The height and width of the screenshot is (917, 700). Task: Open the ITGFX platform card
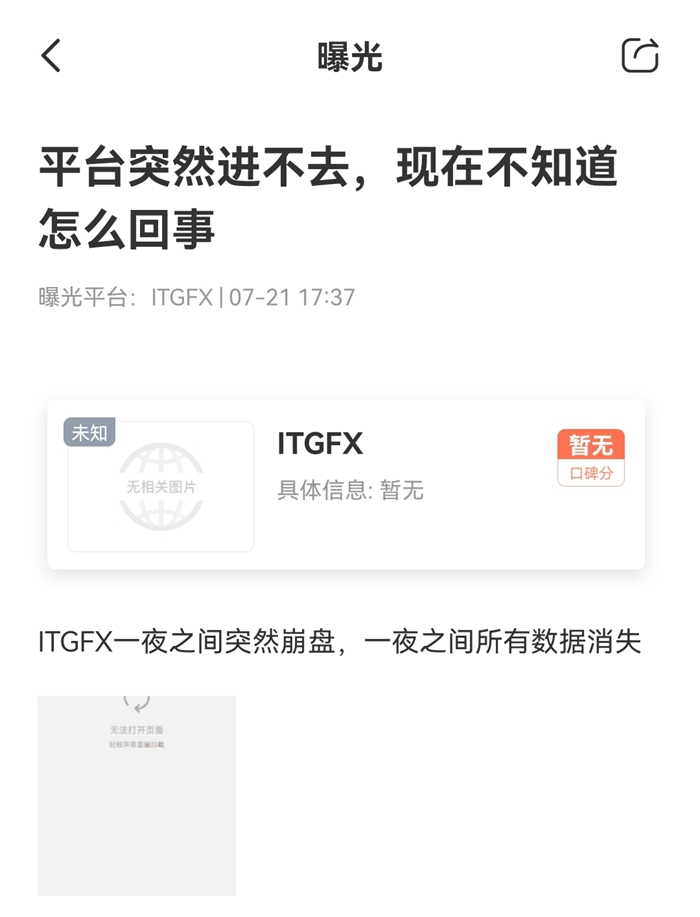coord(345,484)
